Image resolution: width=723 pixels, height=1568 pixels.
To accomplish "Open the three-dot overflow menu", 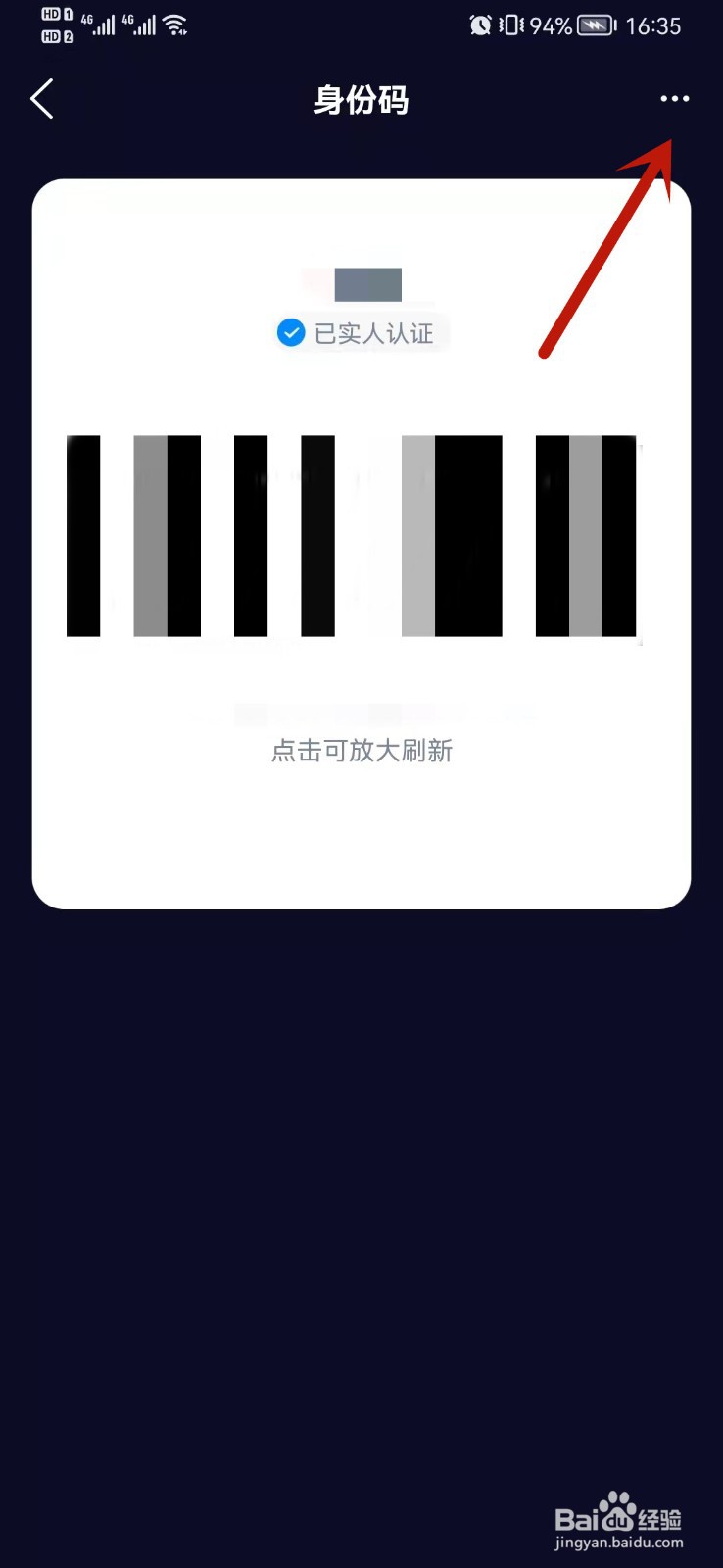I will point(674,99).
